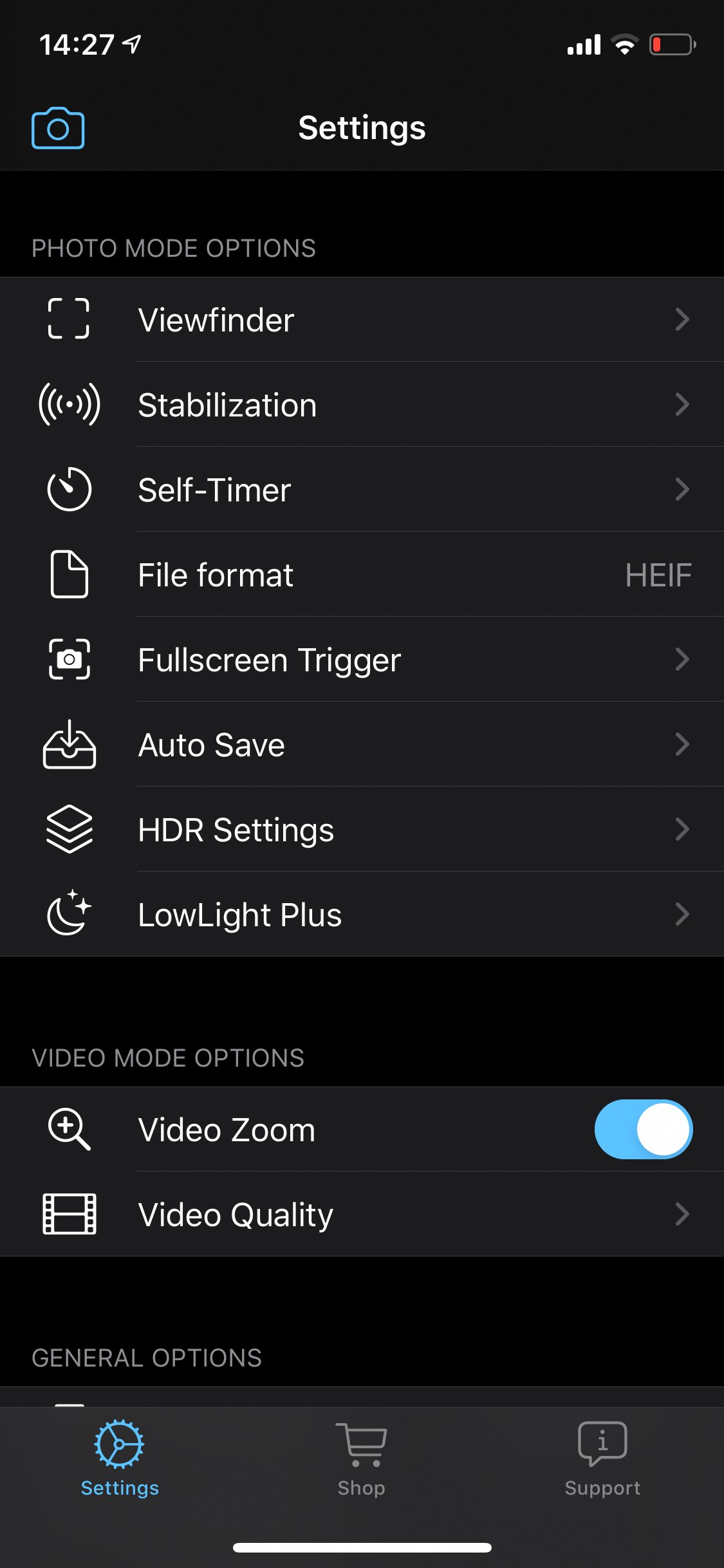Open Self-Timer settings
The image size is (724, 1568).
tap(362, 489)
